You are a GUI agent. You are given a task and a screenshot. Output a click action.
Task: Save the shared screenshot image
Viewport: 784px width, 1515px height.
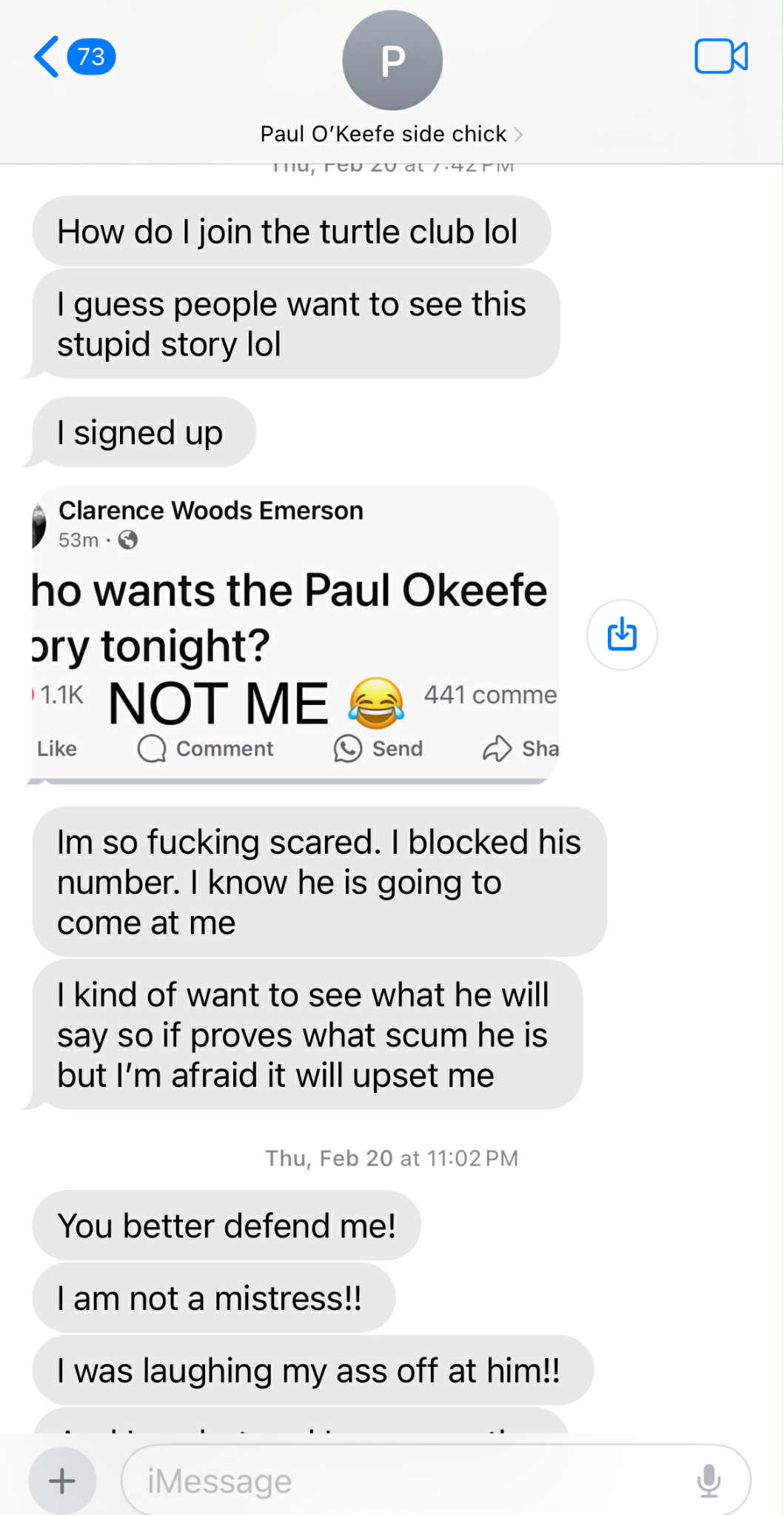pos(622,635)
